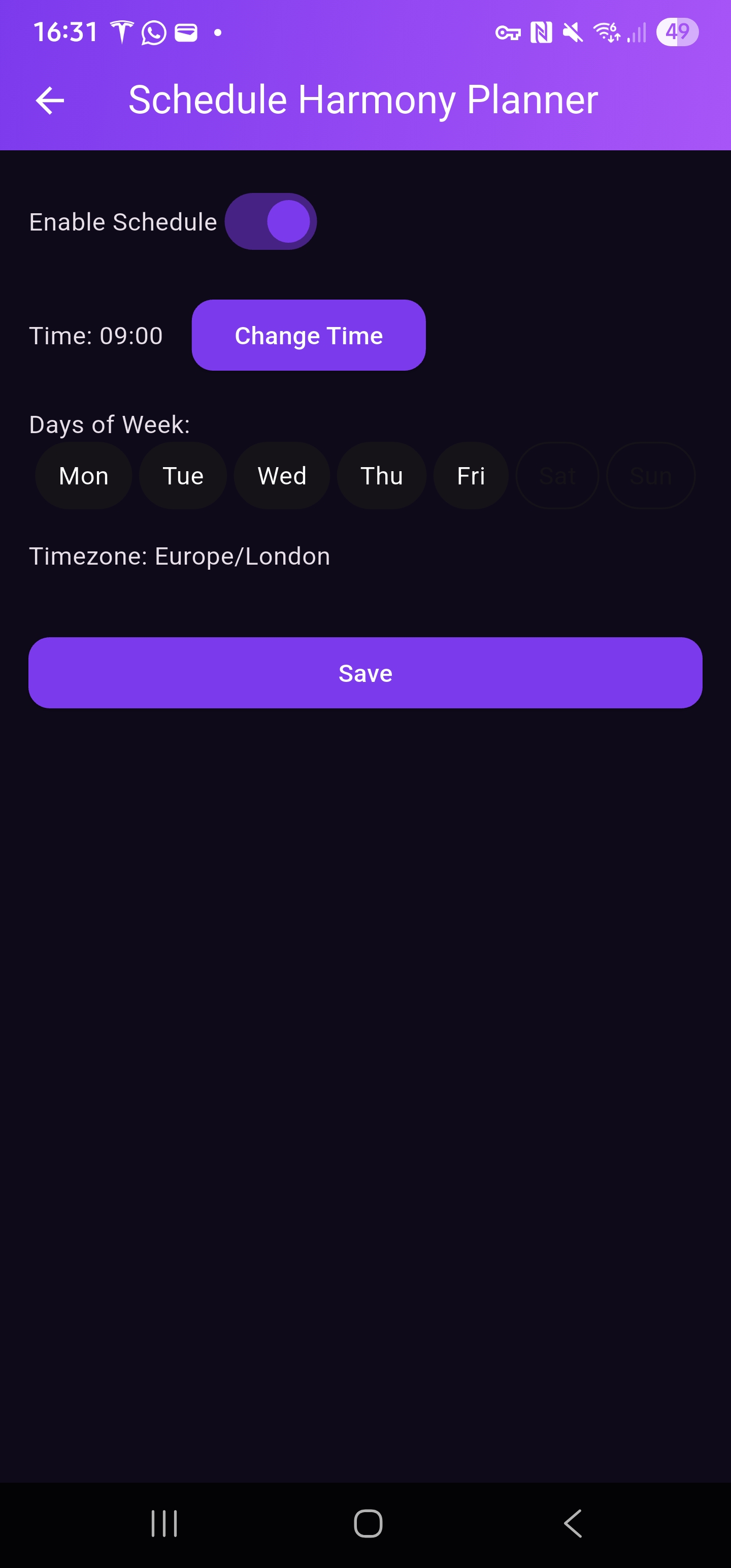Toggle Friday off in days of week
Image resolution: width=731 pixels, height=1568 pixels.
471,475
